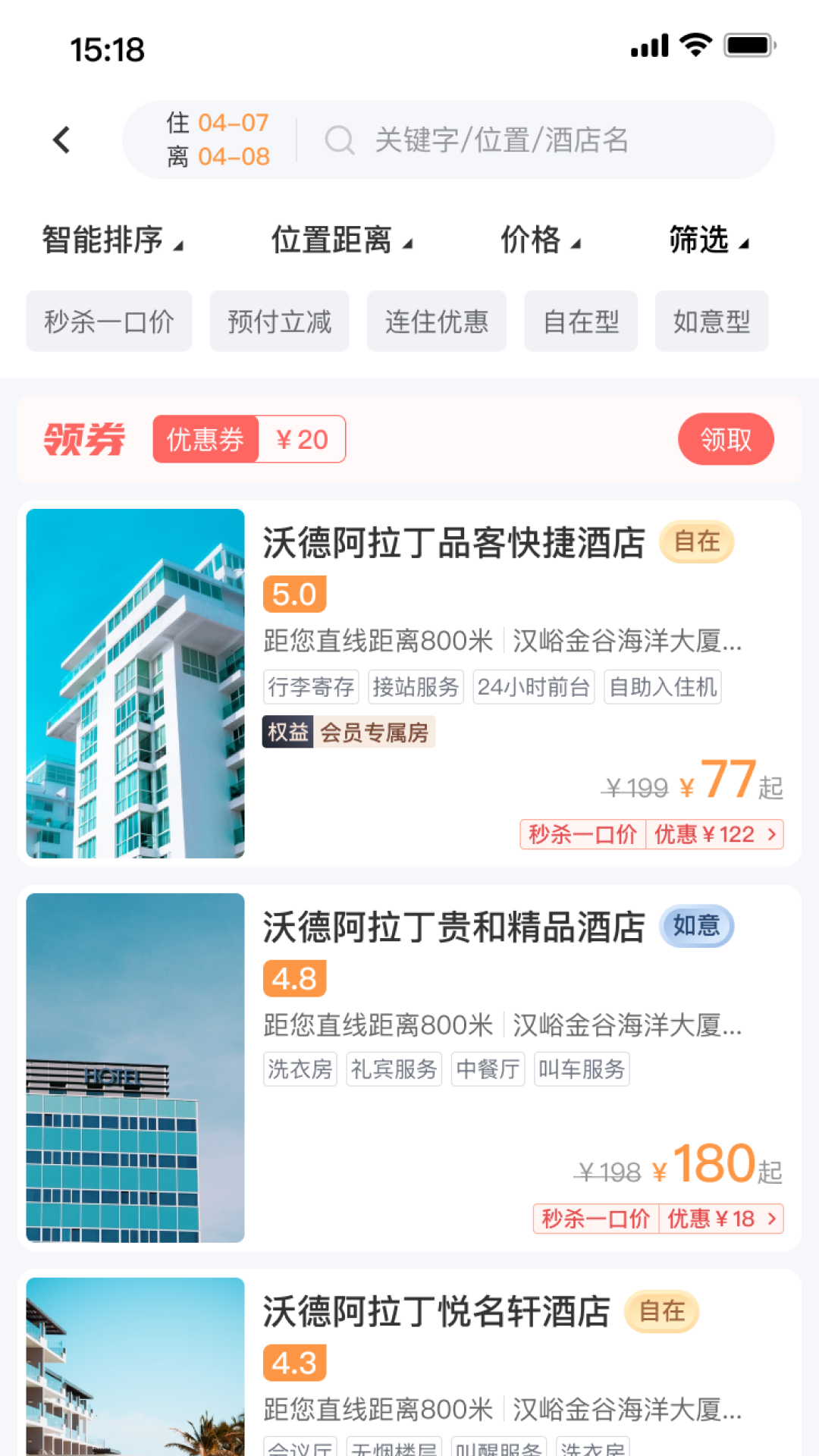This screenshot has width=819, height=1456.
Task: Open the 沃德阿拉丁悦名轩酒店 hotel card
Action: point(436,1312)
